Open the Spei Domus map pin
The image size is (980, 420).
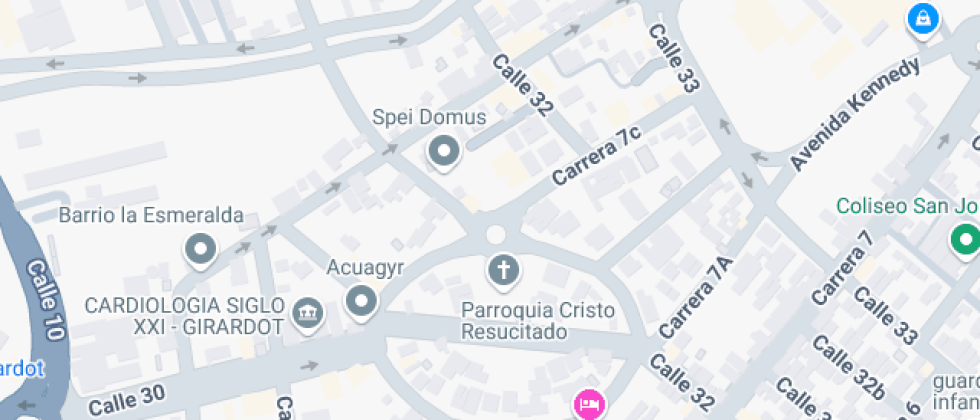444,152
